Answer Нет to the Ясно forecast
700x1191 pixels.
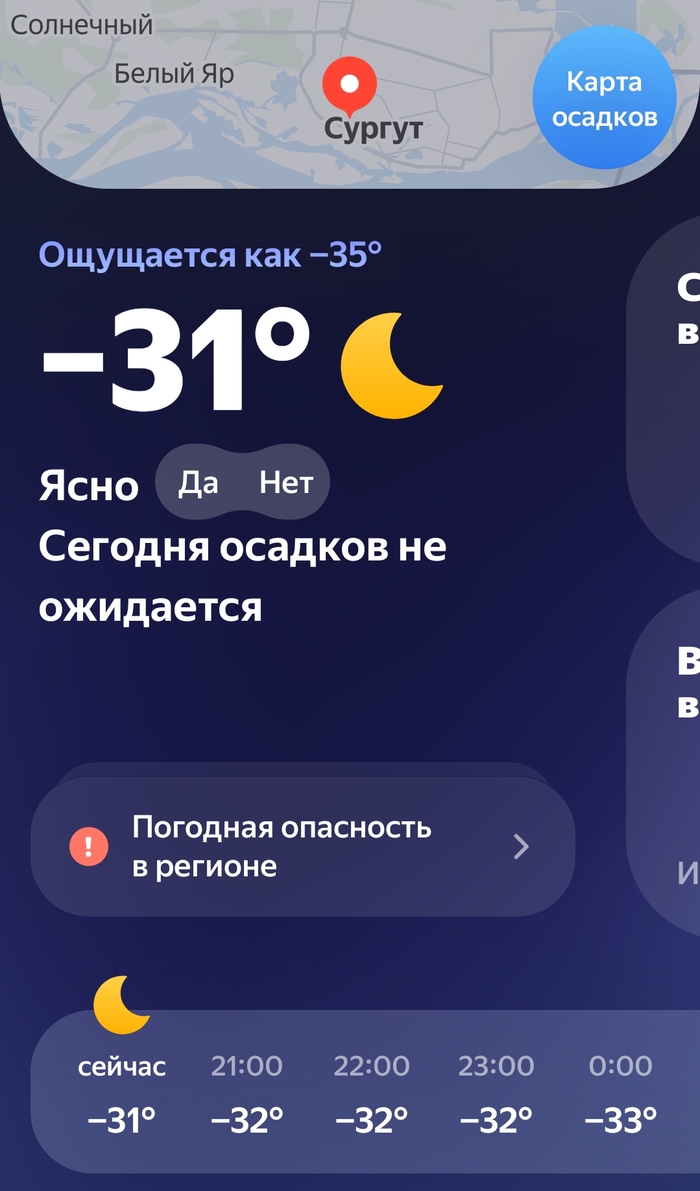286,483
